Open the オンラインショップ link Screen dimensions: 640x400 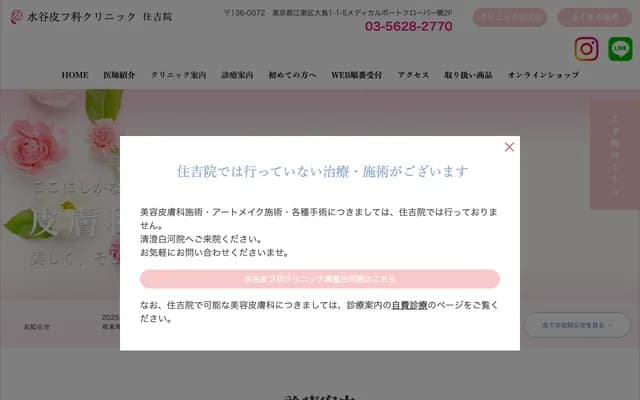coord(543,75)
